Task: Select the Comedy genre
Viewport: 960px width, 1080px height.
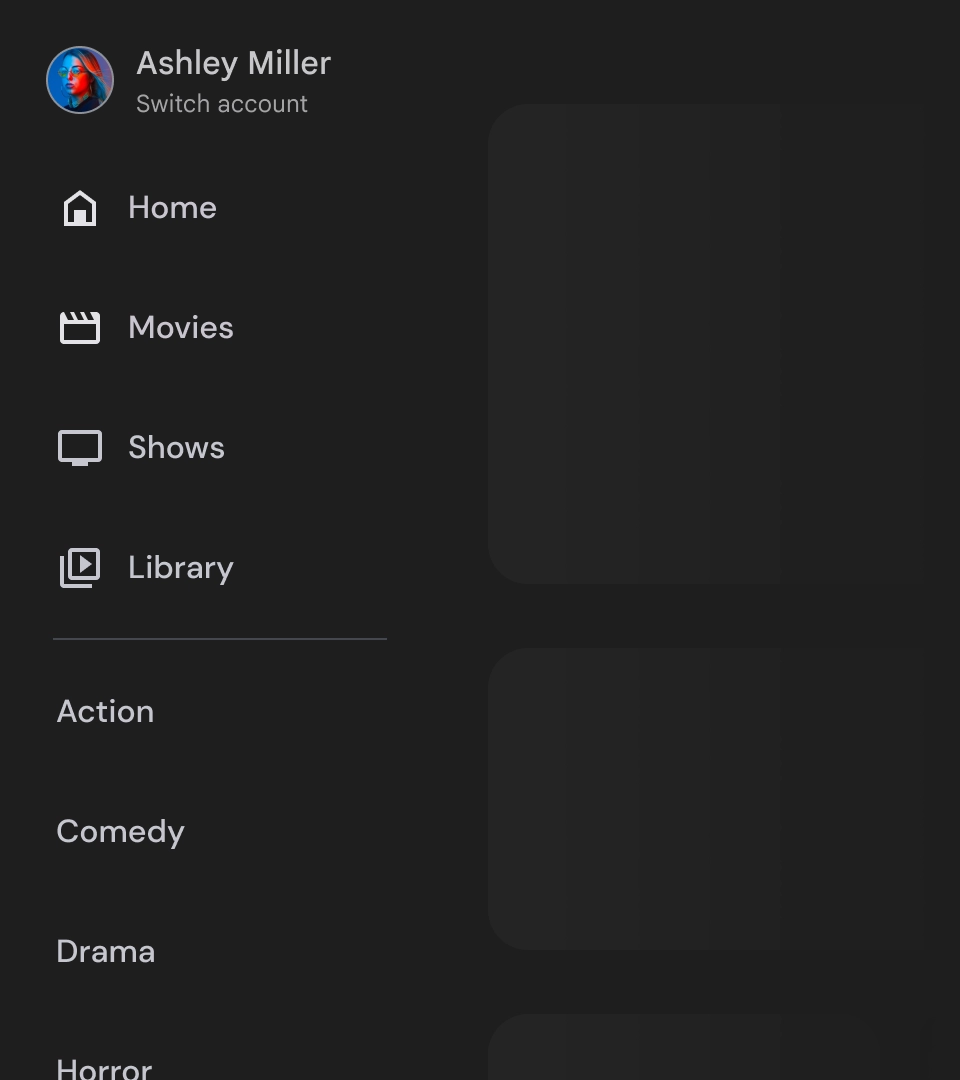Action: point(220,831)
